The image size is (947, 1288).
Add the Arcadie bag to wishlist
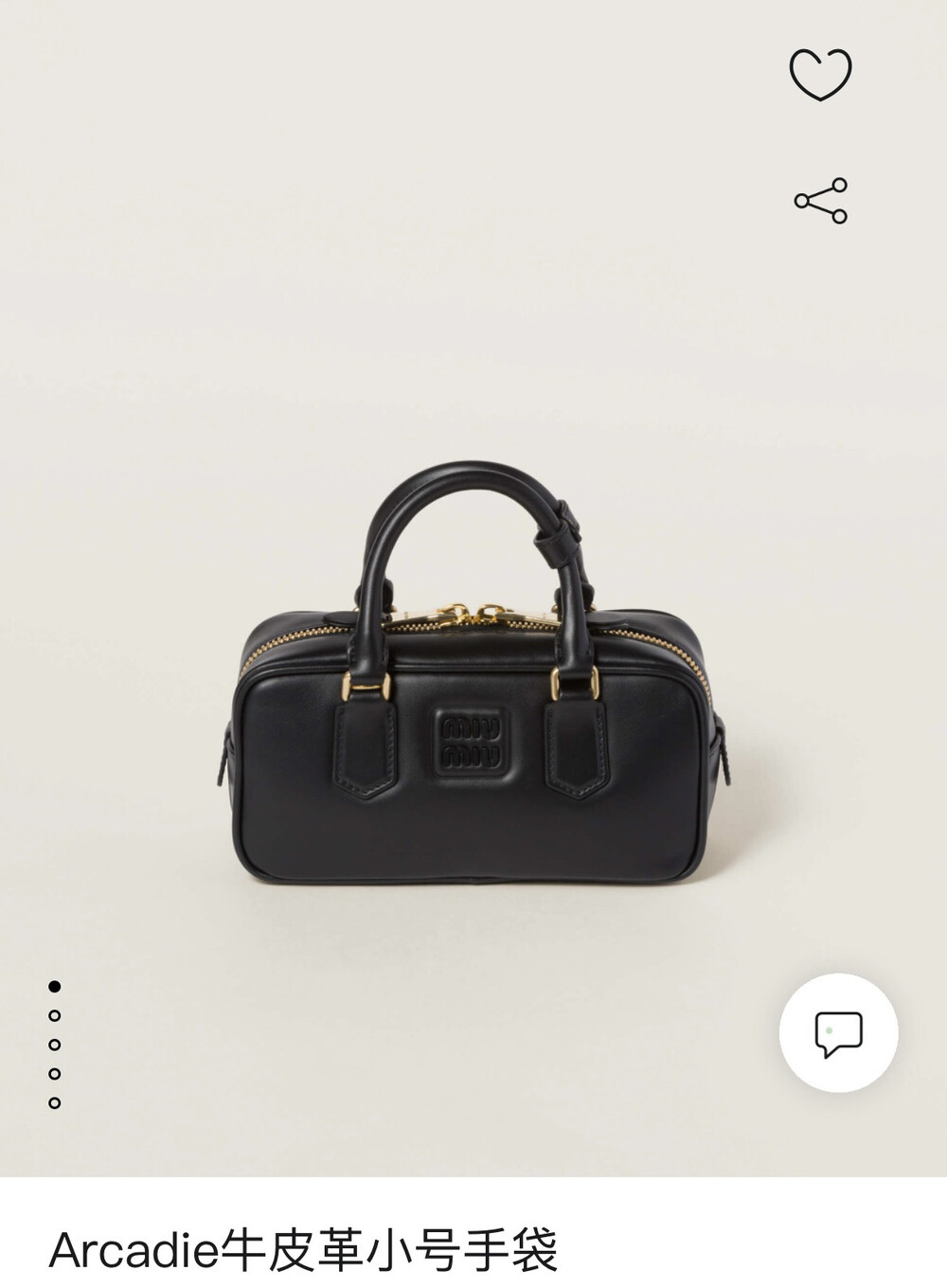click(x=821, y=75)
